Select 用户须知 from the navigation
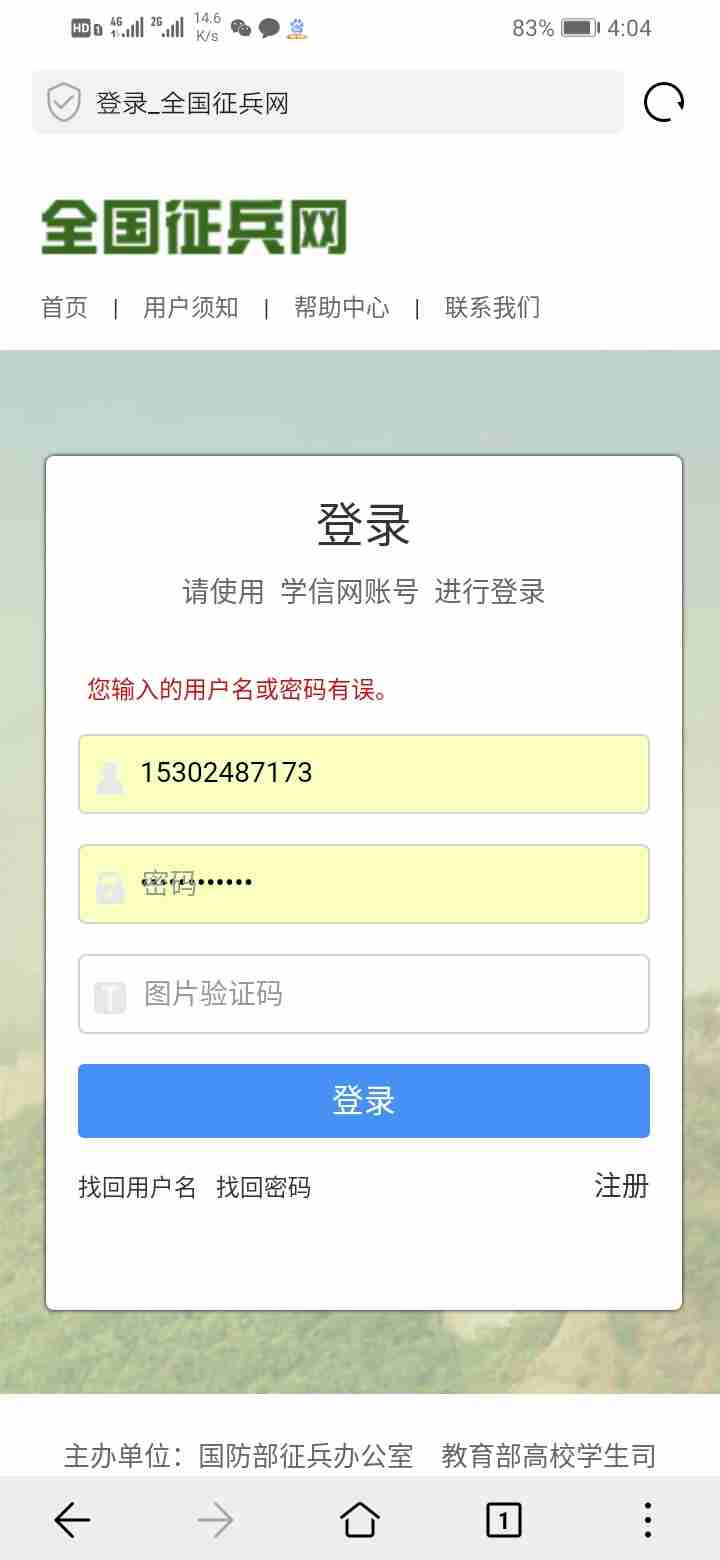This screenshot has width=720, height=1560. pos(190,307)
